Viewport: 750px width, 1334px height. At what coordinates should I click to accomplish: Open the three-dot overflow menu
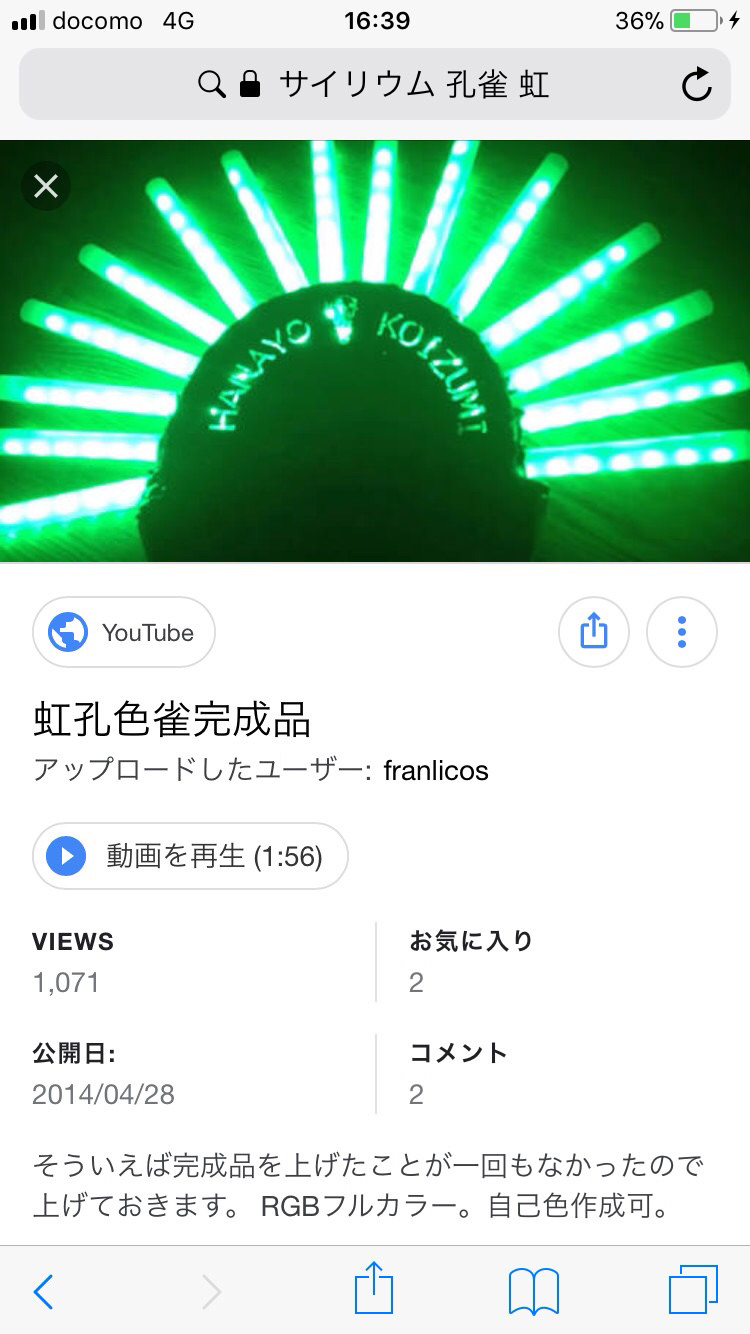pos(682,632)
